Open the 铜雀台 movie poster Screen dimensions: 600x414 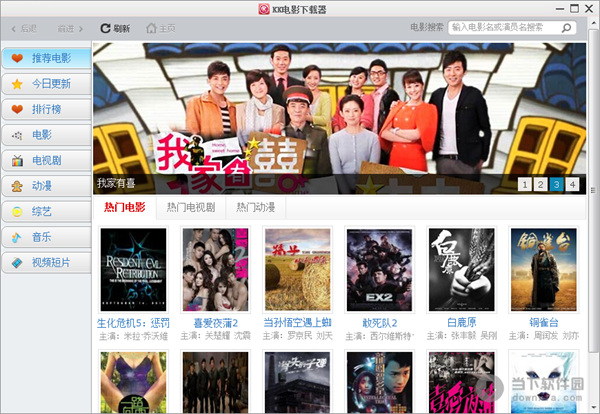pos(542,270)
